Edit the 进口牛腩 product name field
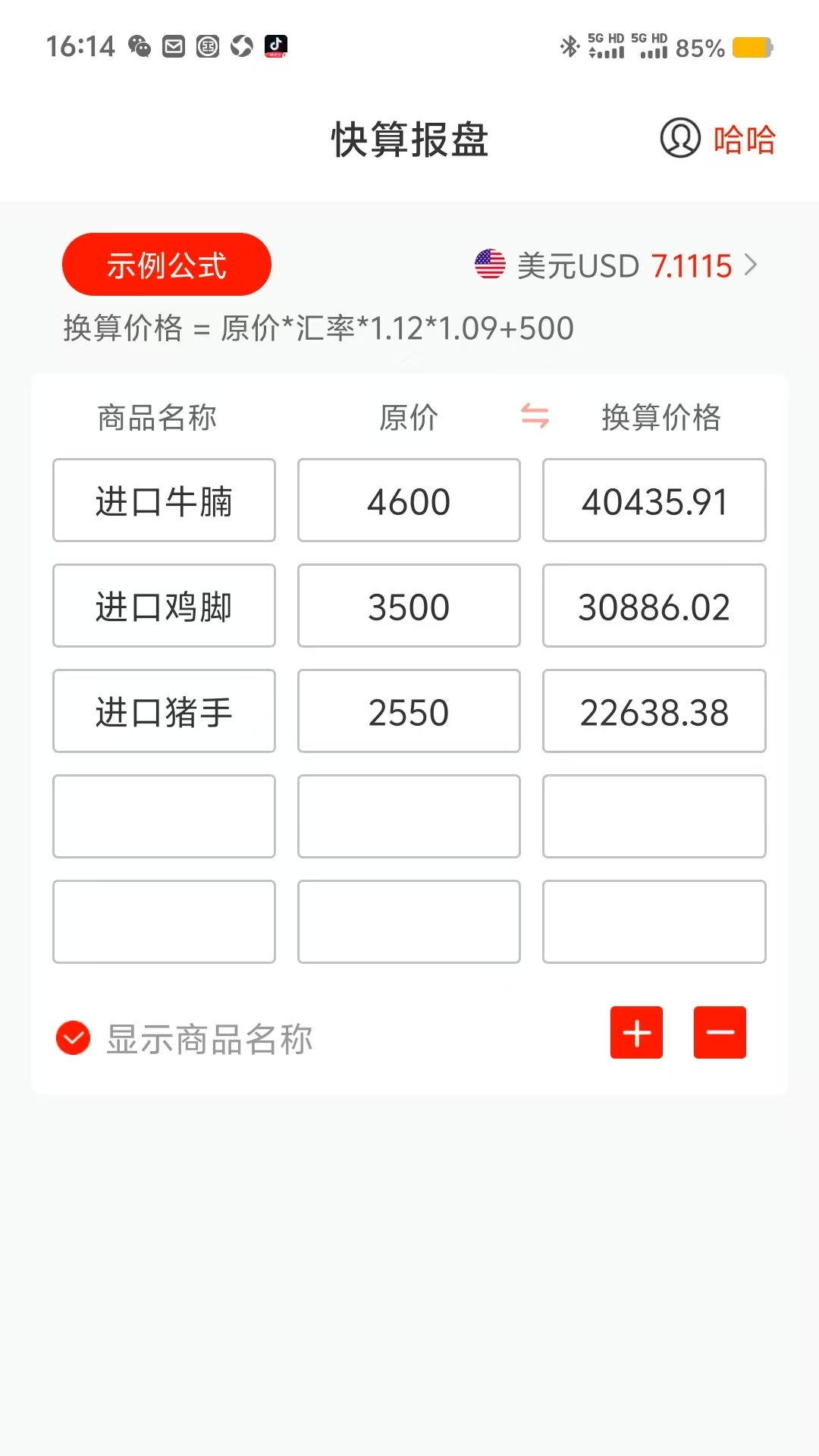The height and width of the screenshot is (1456, 819). pos(163,500)
